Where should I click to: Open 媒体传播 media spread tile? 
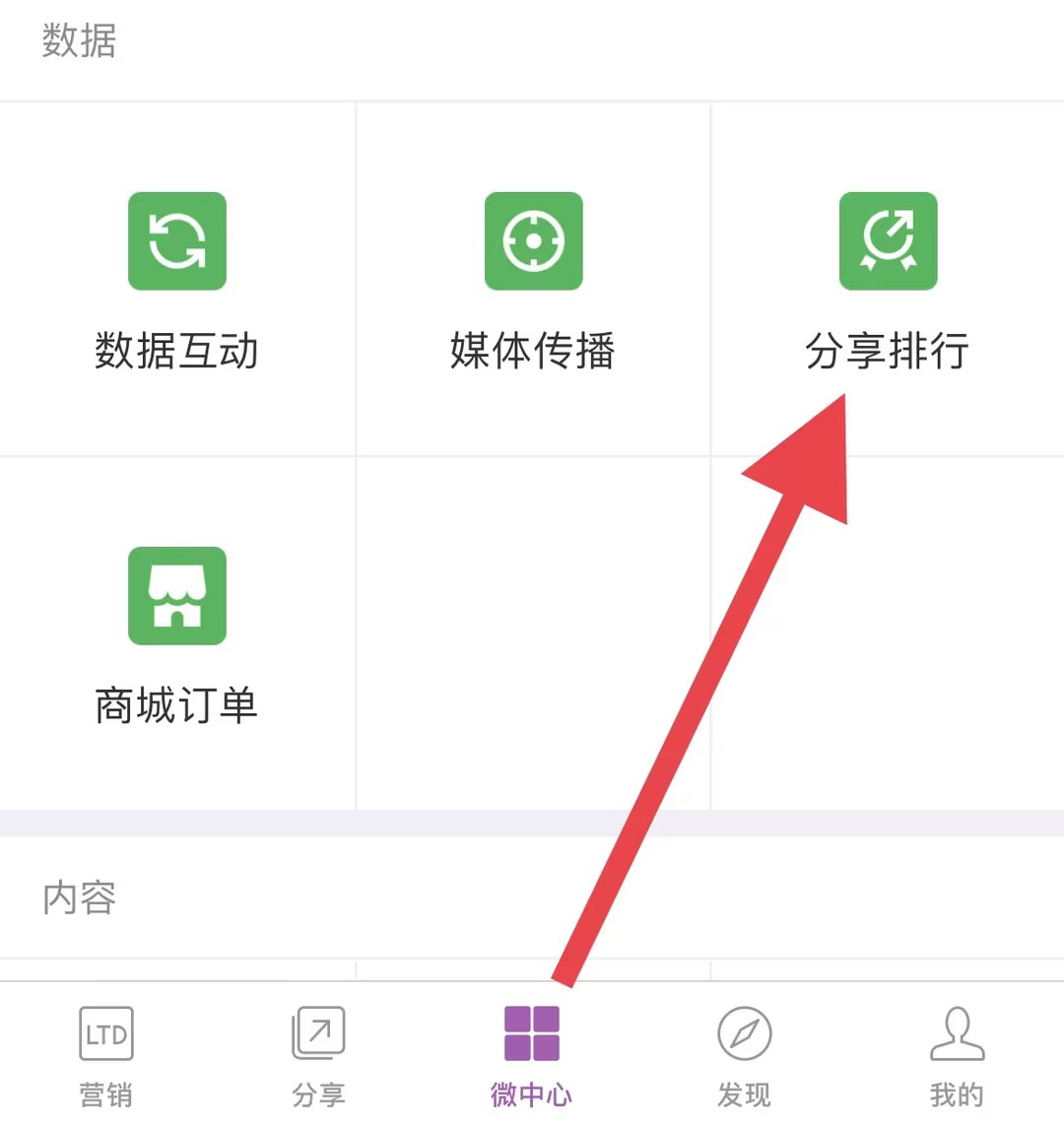(533, 279)
